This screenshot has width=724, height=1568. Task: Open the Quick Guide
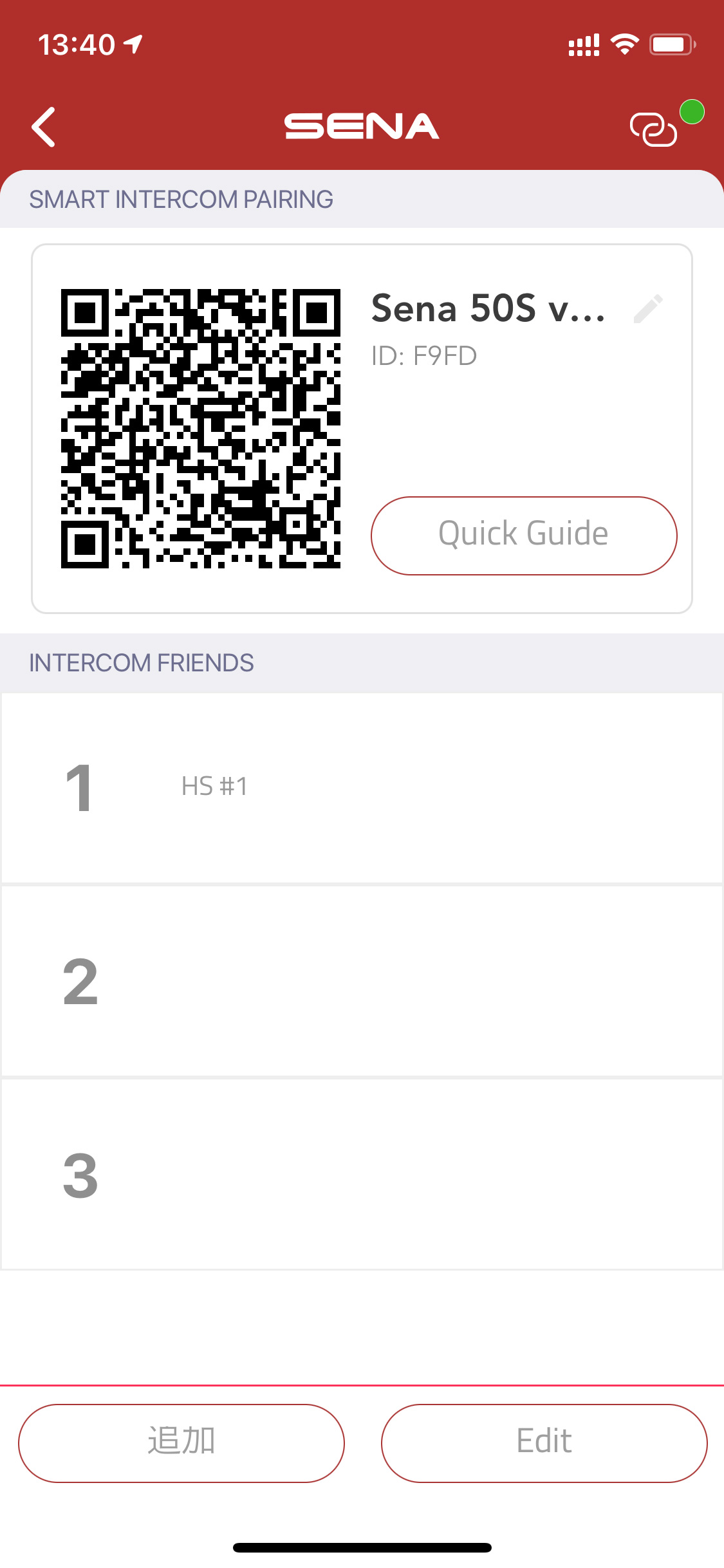(x=524, y=536)
